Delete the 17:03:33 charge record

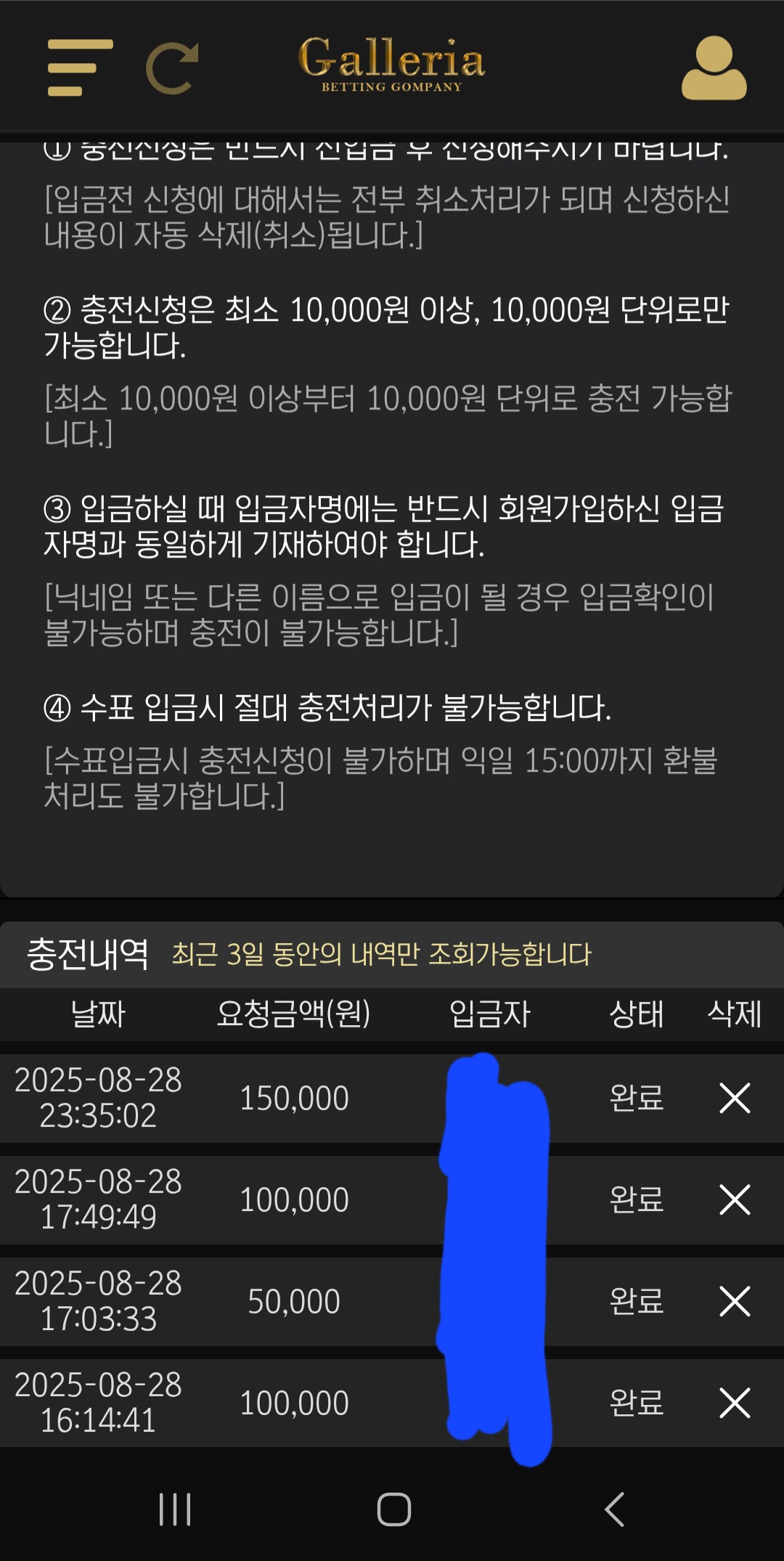click(735, 1301)
